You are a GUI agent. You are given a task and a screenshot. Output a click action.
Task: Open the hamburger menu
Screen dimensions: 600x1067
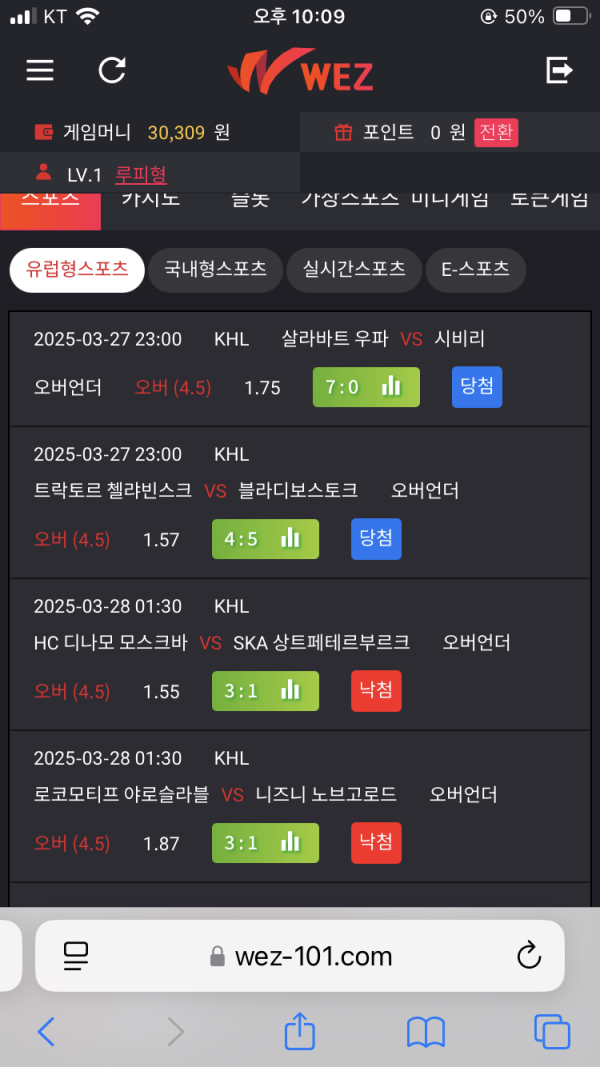(40, 70)
